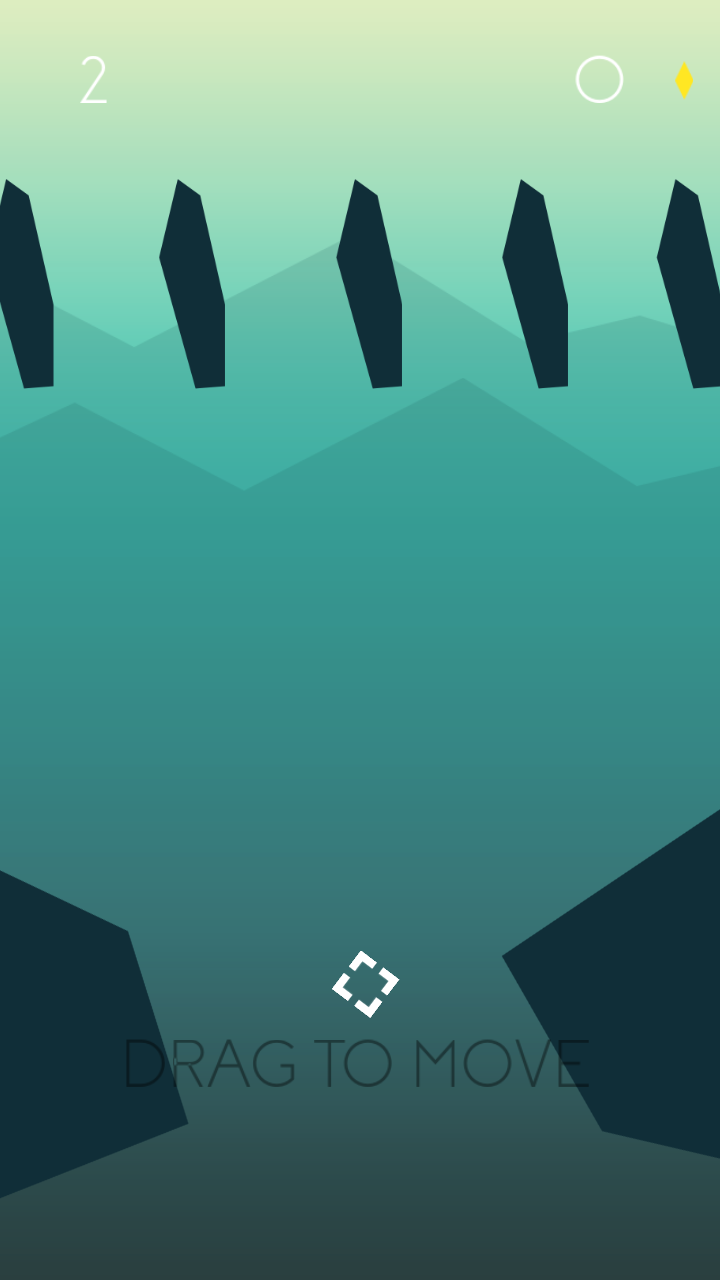Image resolution: width=720 pixels, height=1280 pixels.
Task: Tap the white diamond player piece
Action: pyautogui.click(x=365, y=984)
